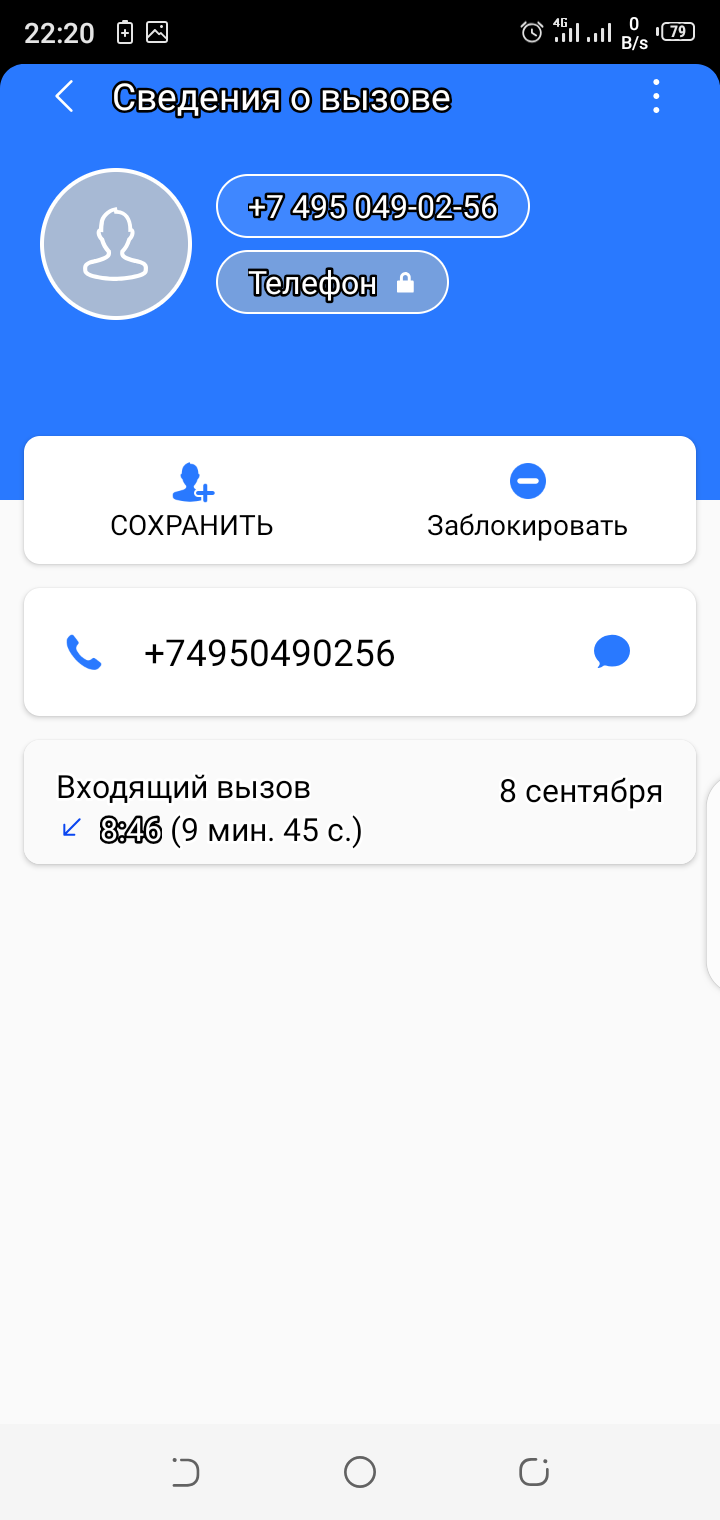Send a message to +74950490256
Viewport: 720px width, 1520px height.
612,653
